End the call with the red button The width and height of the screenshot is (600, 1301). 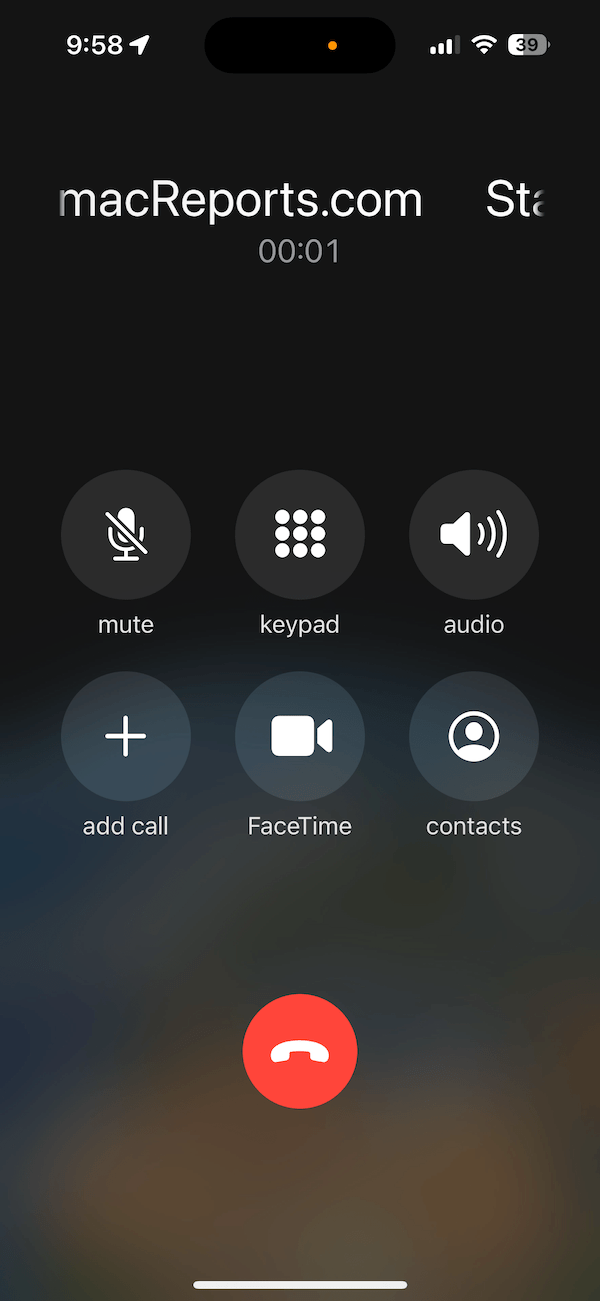point(300,1051)
